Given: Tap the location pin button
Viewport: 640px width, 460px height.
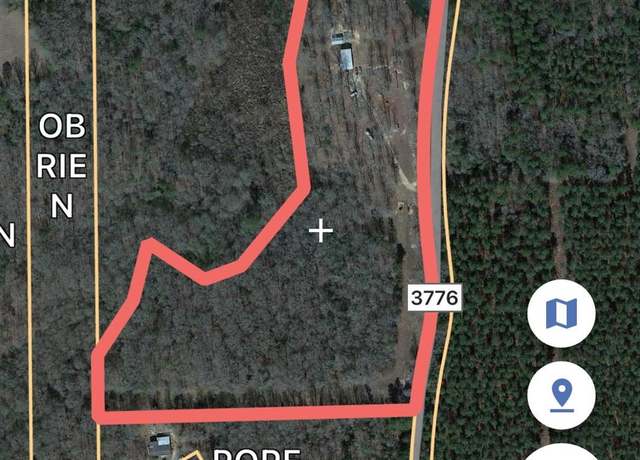Looking at the screenshot, I should [561, 393].
